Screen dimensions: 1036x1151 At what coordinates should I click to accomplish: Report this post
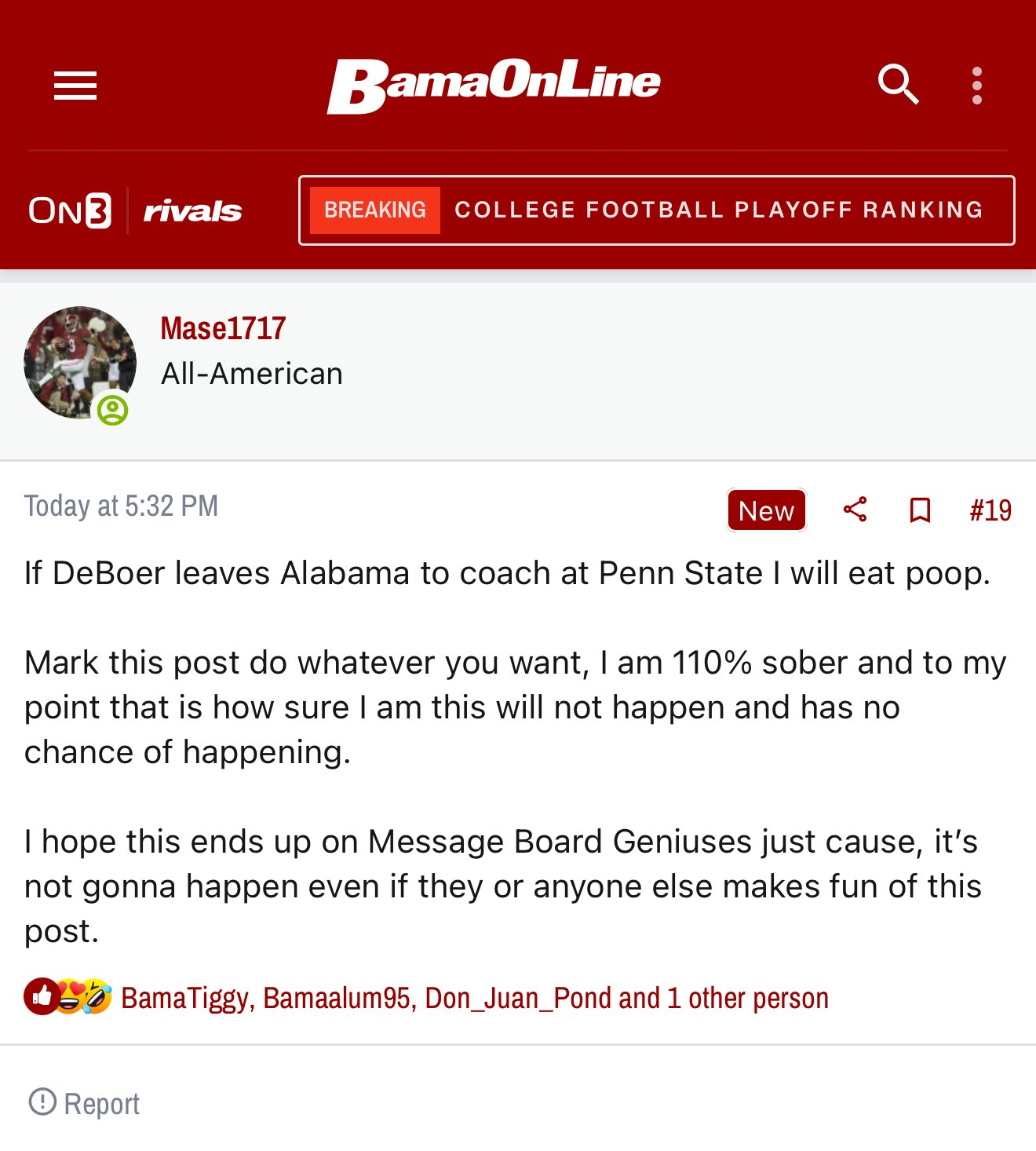[85, 1103]
